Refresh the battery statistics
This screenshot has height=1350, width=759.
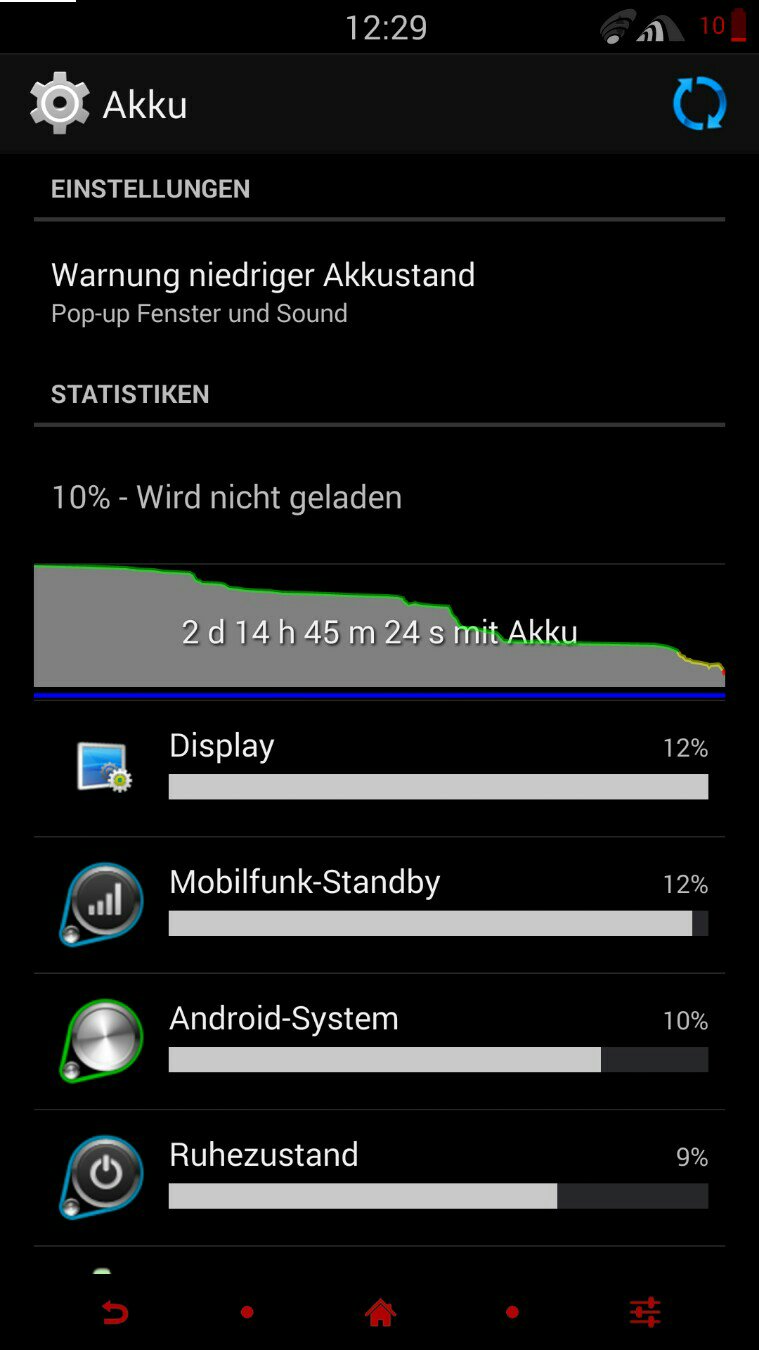[699, 104]
